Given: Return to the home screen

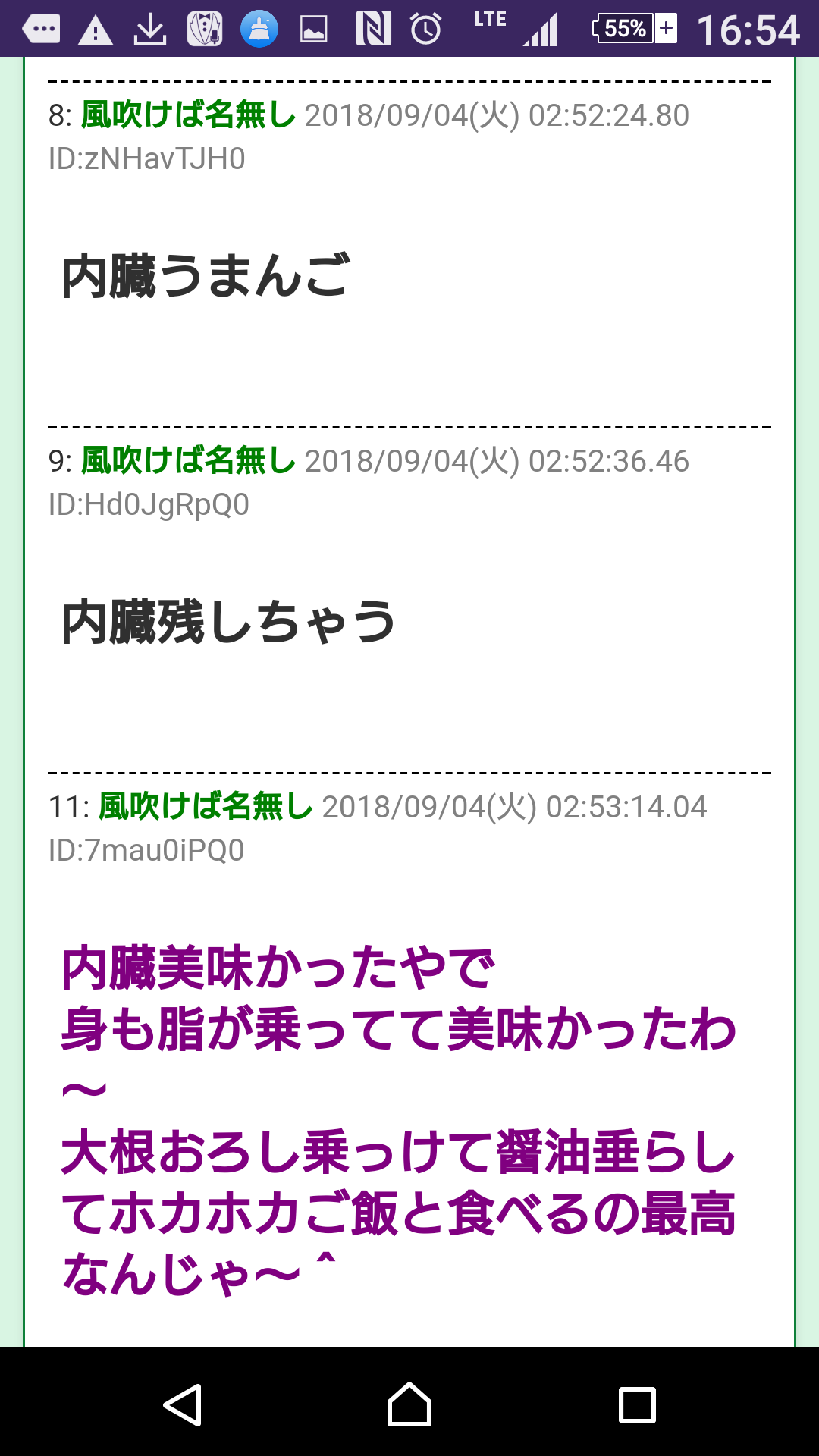Looking at the screenshot, I should point(409,1404).
